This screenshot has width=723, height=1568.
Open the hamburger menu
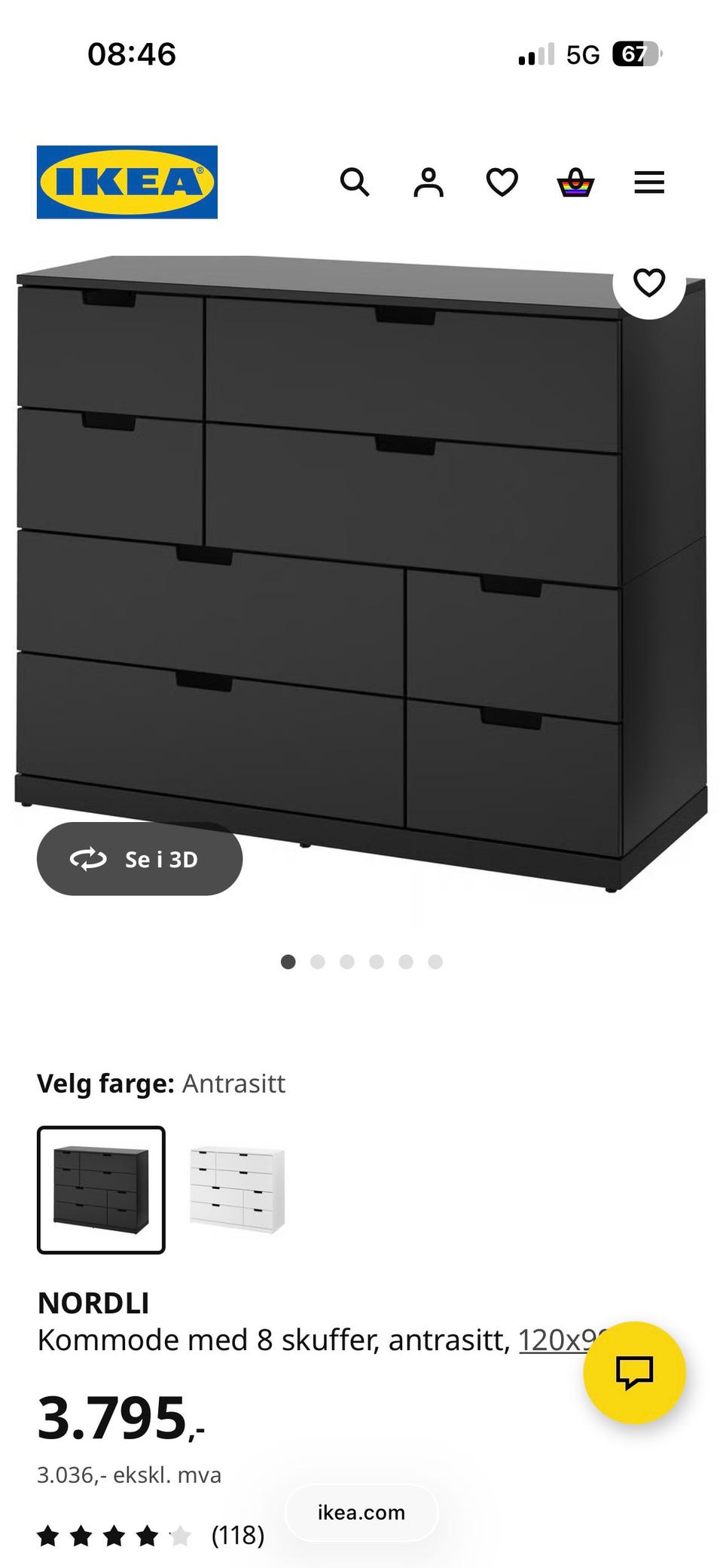648,182
